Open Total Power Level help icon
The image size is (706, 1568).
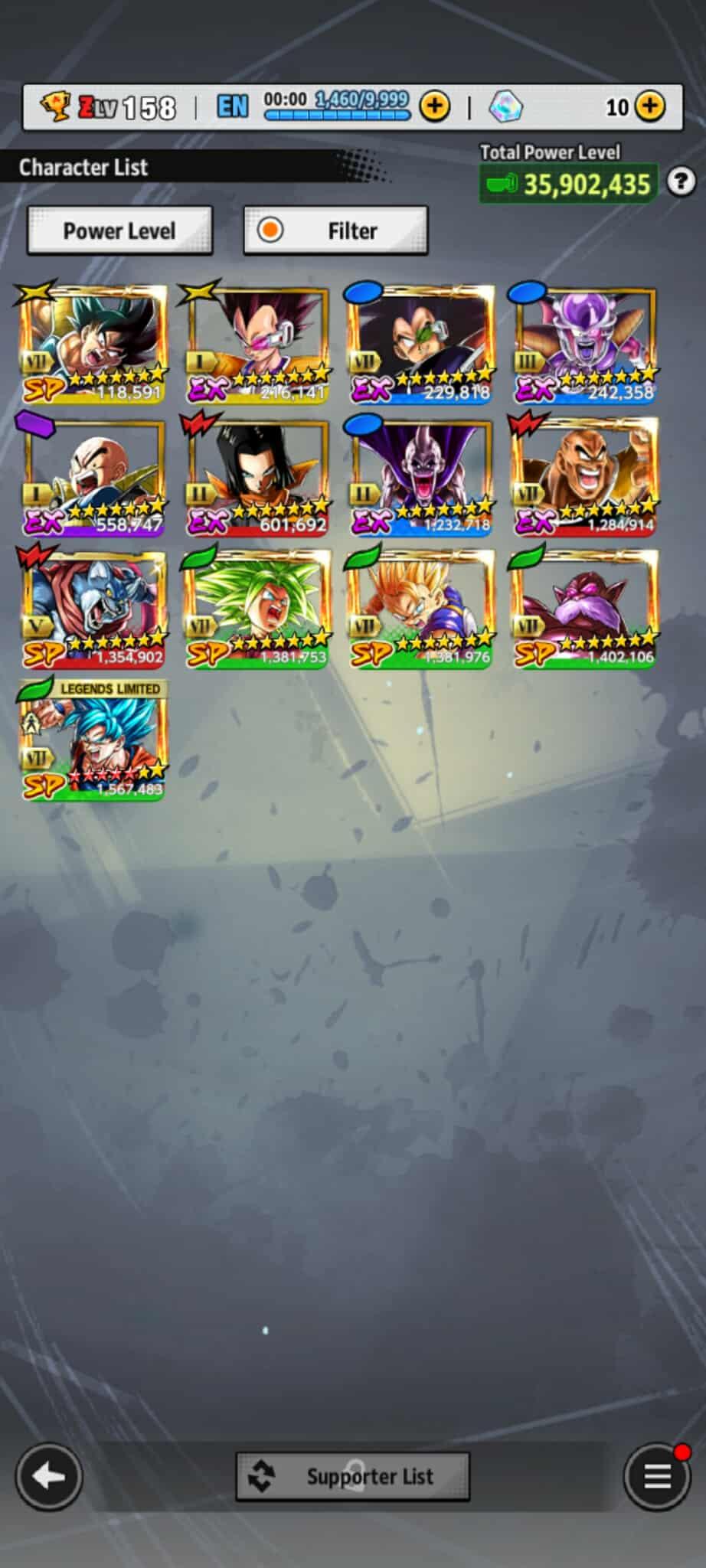click(x=680, y=182)
